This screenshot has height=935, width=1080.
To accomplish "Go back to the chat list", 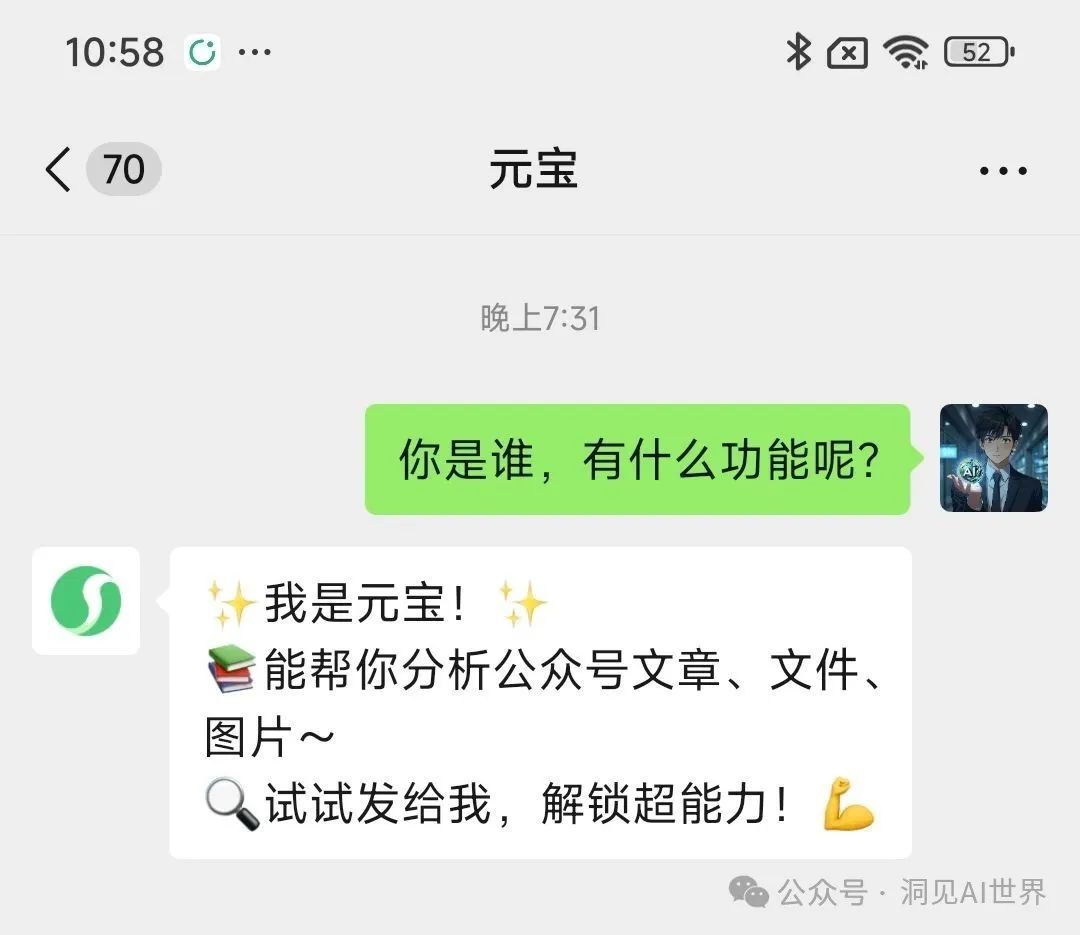I will [60, 169].
